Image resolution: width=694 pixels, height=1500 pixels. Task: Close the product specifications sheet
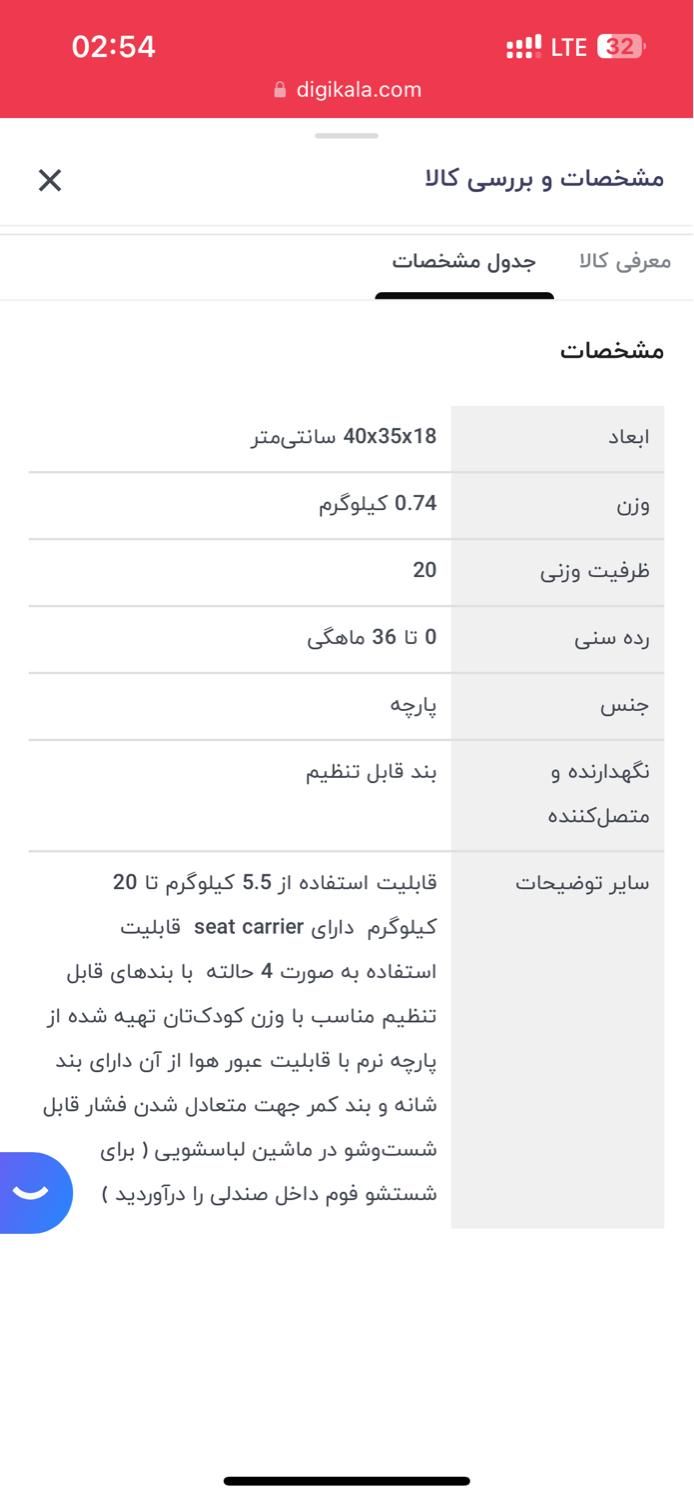(x=50, y=180)
